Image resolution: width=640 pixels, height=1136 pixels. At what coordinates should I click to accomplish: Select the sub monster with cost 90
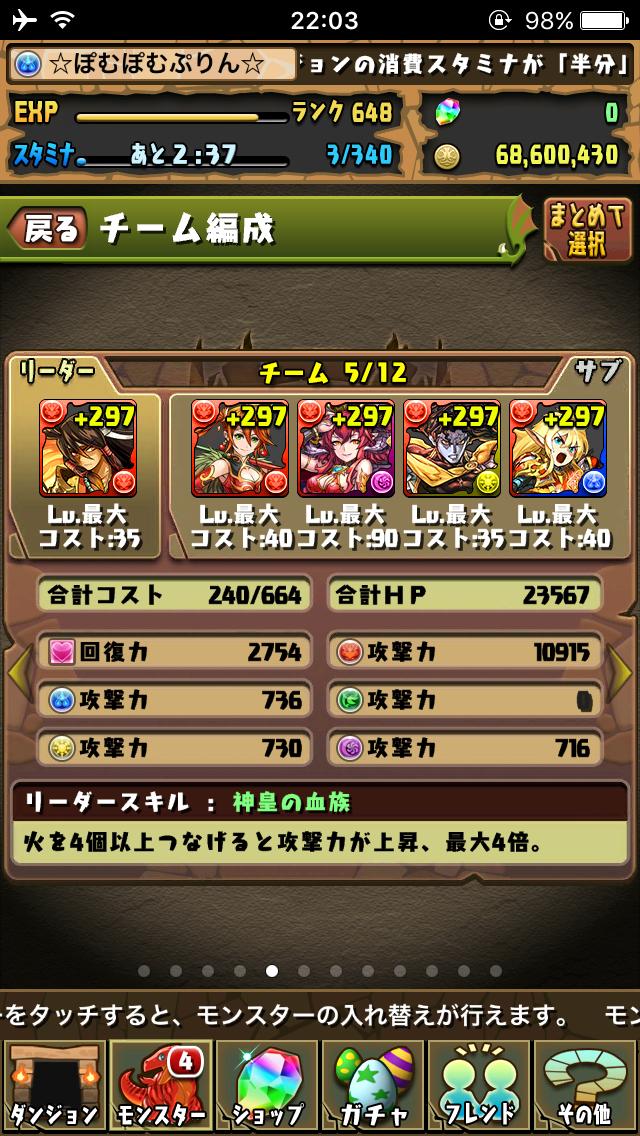346,448
